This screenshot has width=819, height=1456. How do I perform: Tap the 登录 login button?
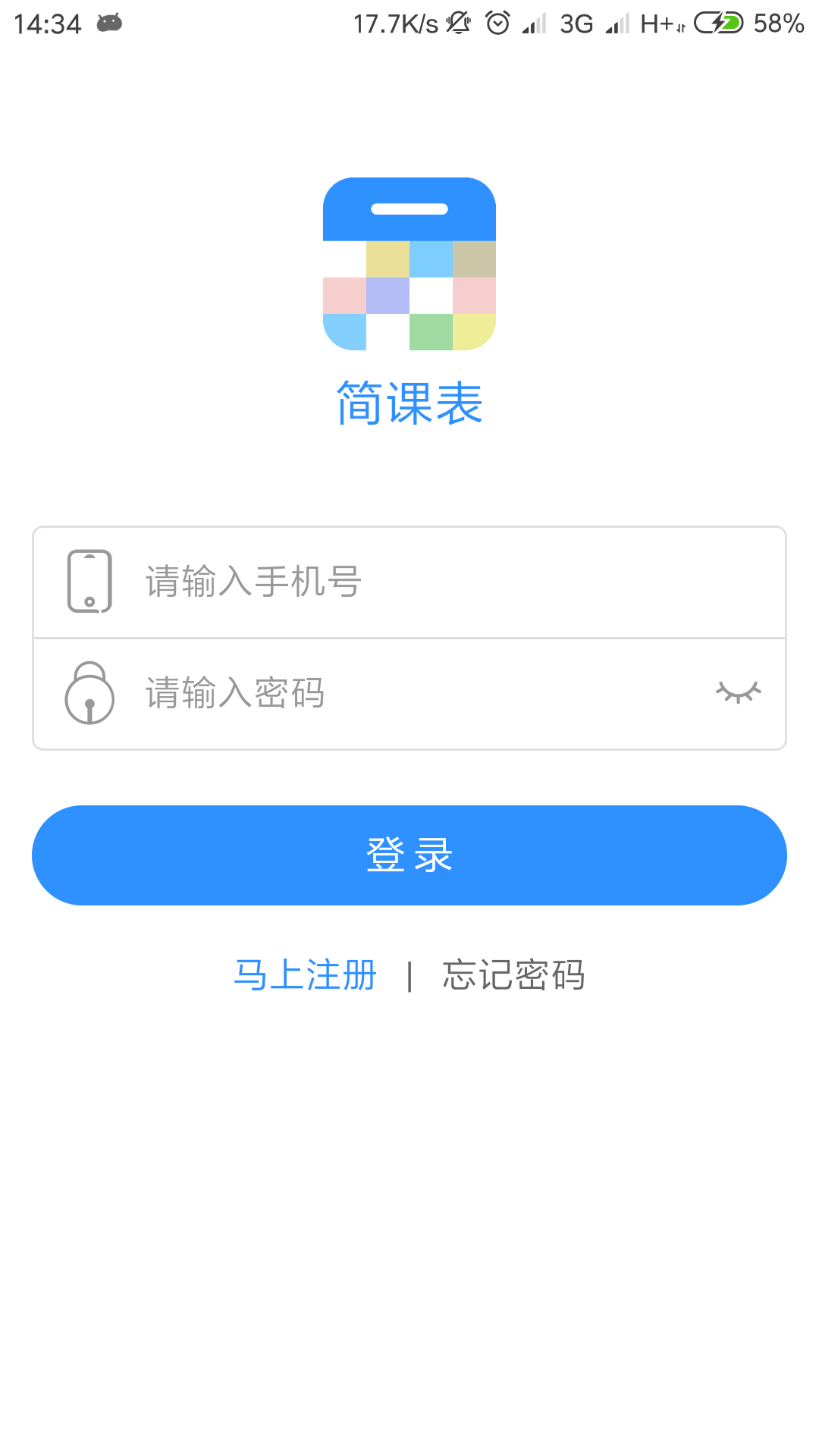[x=409, y=855]
